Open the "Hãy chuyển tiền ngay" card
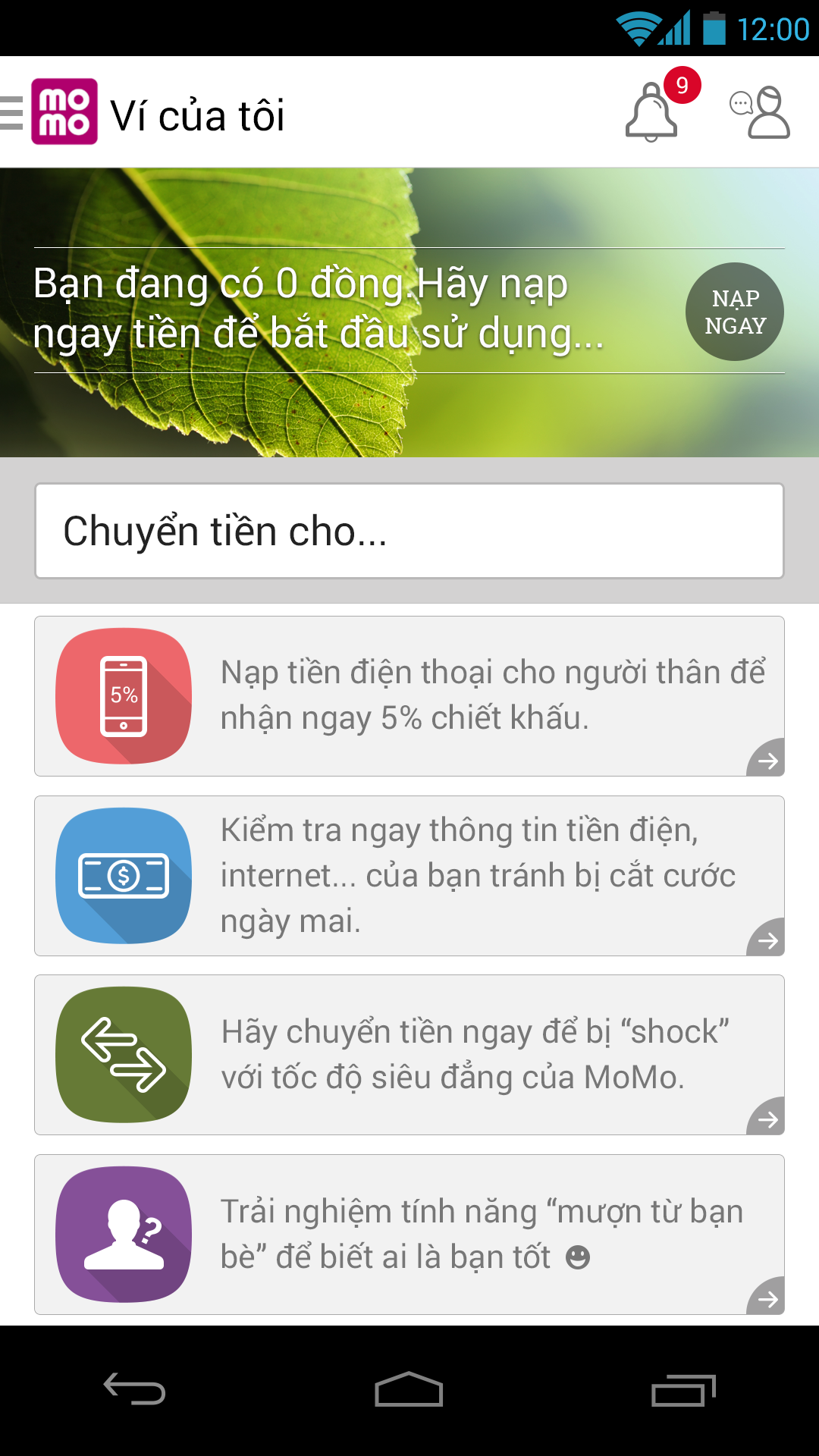This screenshot has height=1456, width=819. click(x=409, y=1055)
